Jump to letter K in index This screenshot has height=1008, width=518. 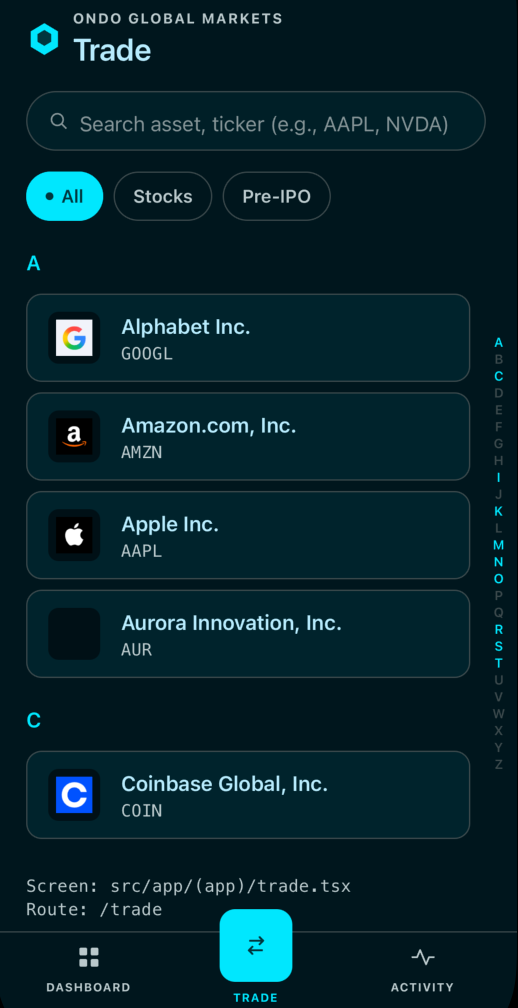pyautogui.click(x=499, y=511)
